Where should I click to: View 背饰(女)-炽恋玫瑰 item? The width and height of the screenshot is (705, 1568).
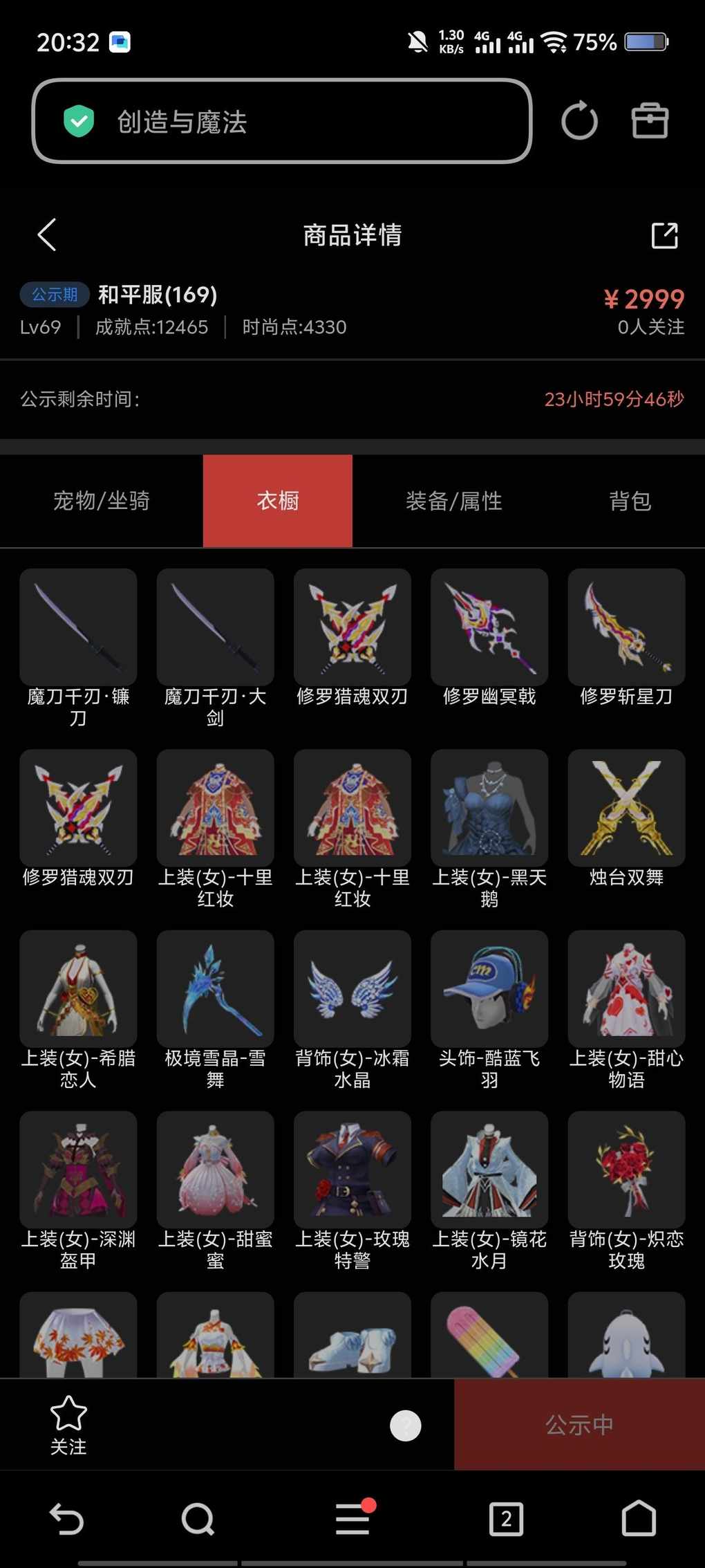pyautogui.click(x=626, y=1170)
